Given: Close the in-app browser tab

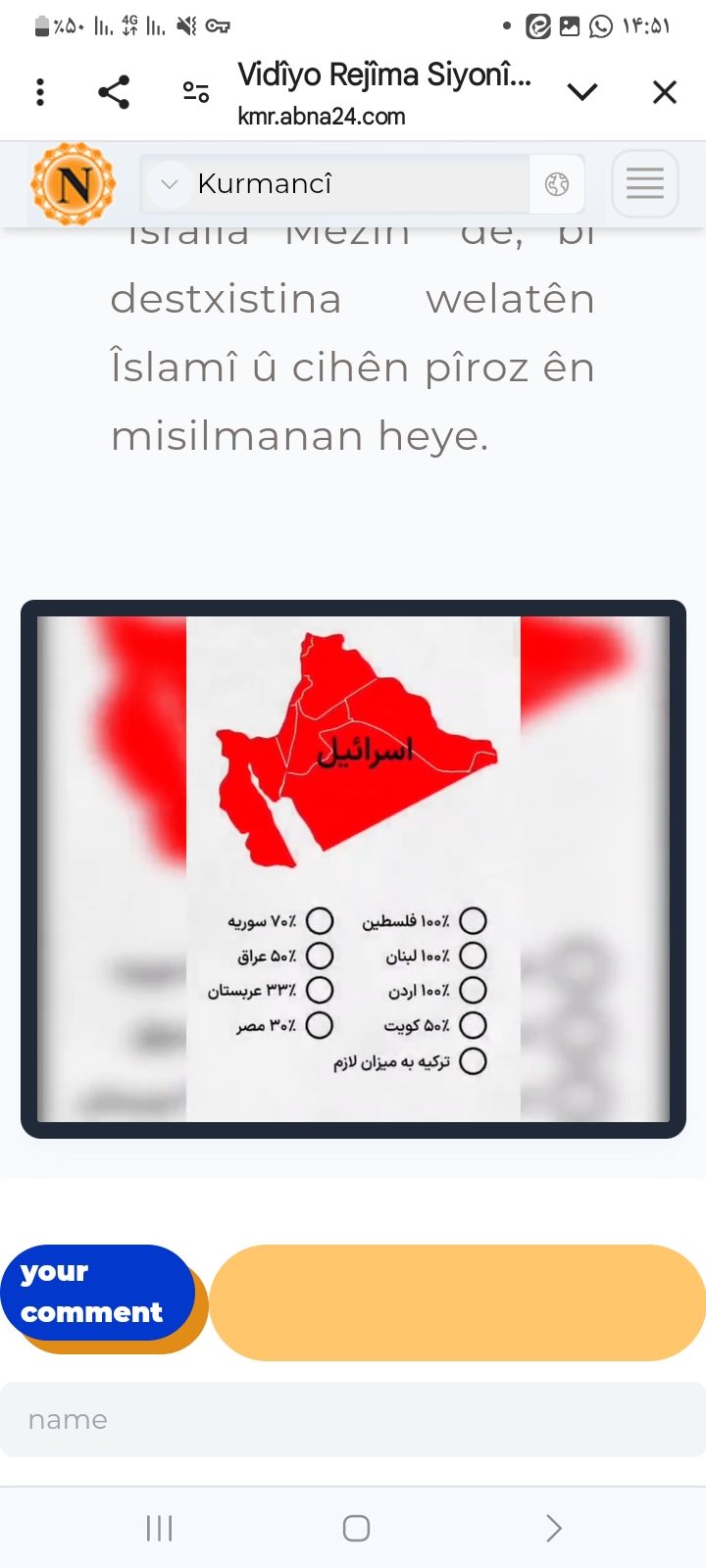Looking at the screenshot, I should pyautogui.click(x=665, y=92).
